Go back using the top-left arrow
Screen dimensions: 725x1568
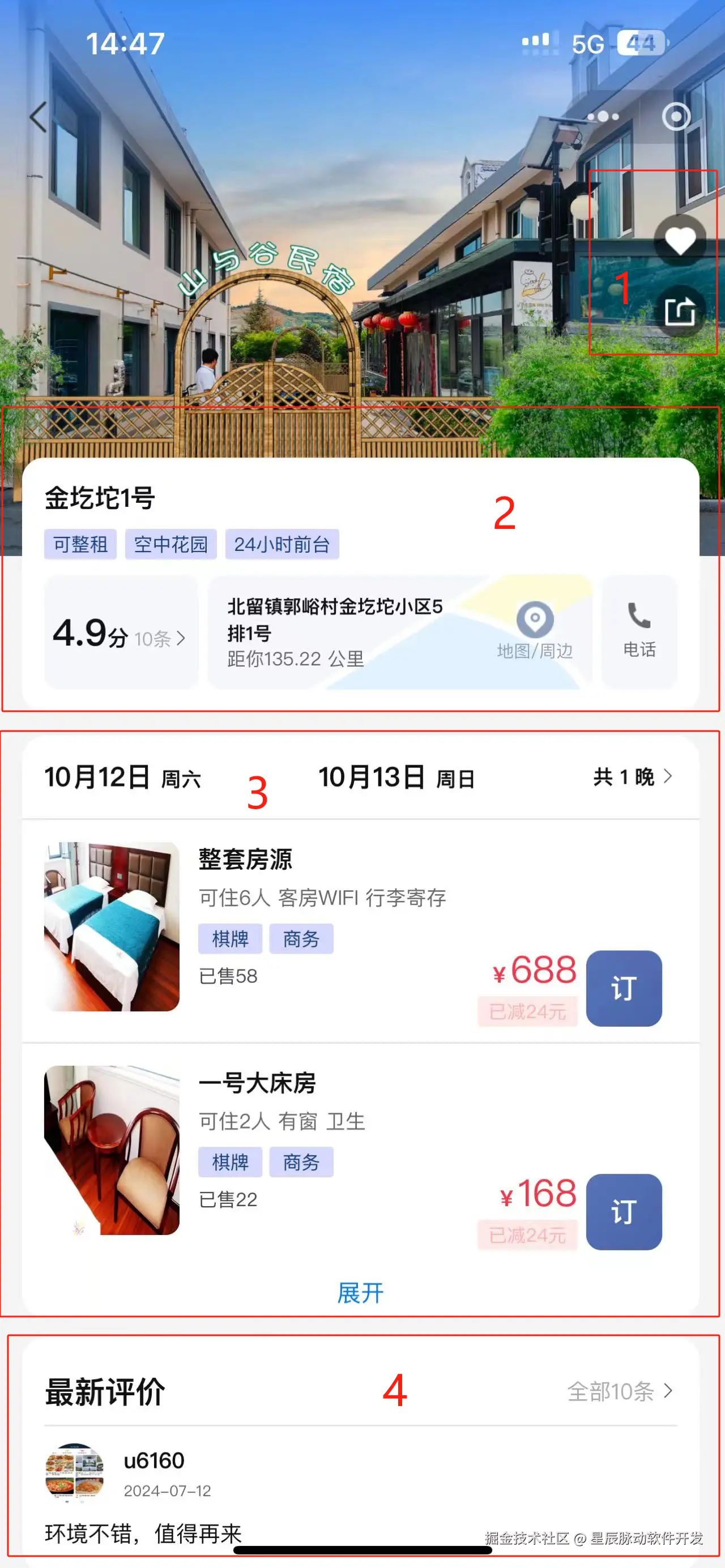point(39,117)
